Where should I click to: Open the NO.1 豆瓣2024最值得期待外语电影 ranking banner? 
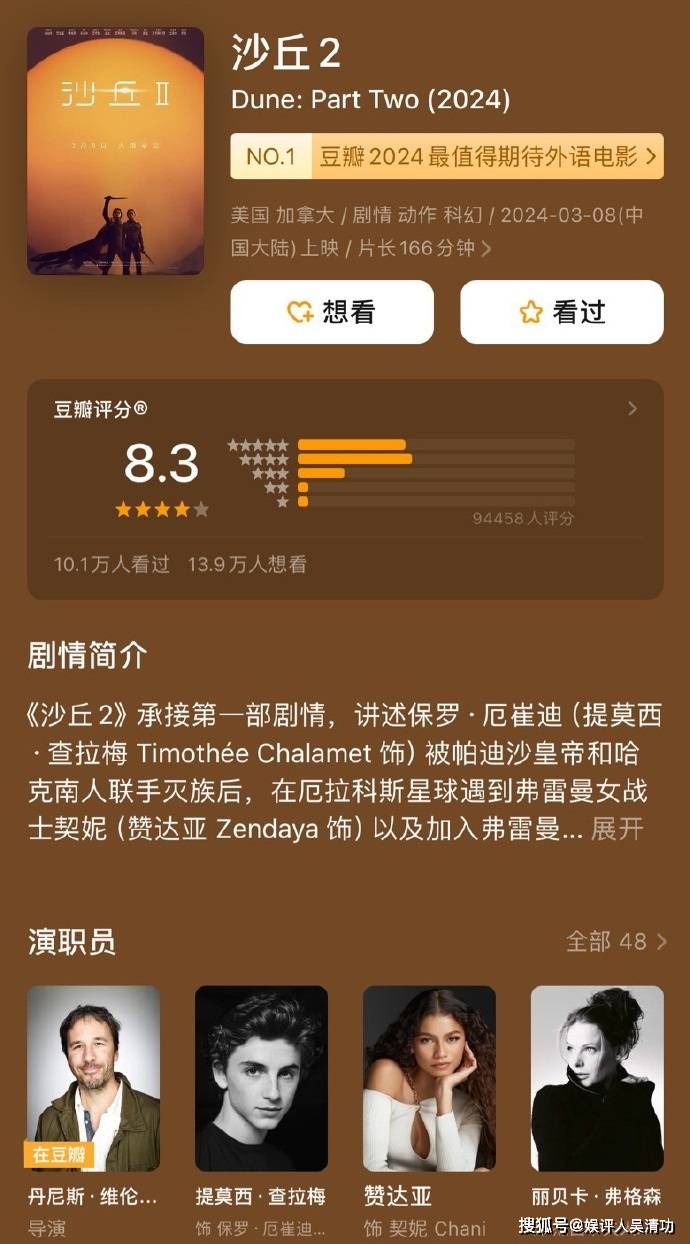446,156
